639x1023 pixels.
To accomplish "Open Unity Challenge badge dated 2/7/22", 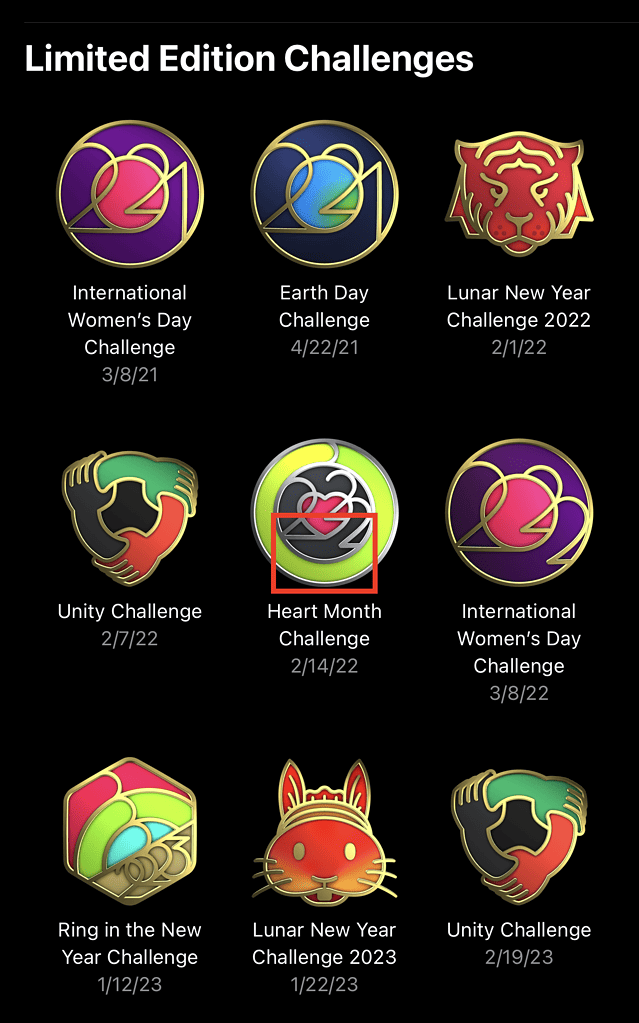I will tap(130, 513).
